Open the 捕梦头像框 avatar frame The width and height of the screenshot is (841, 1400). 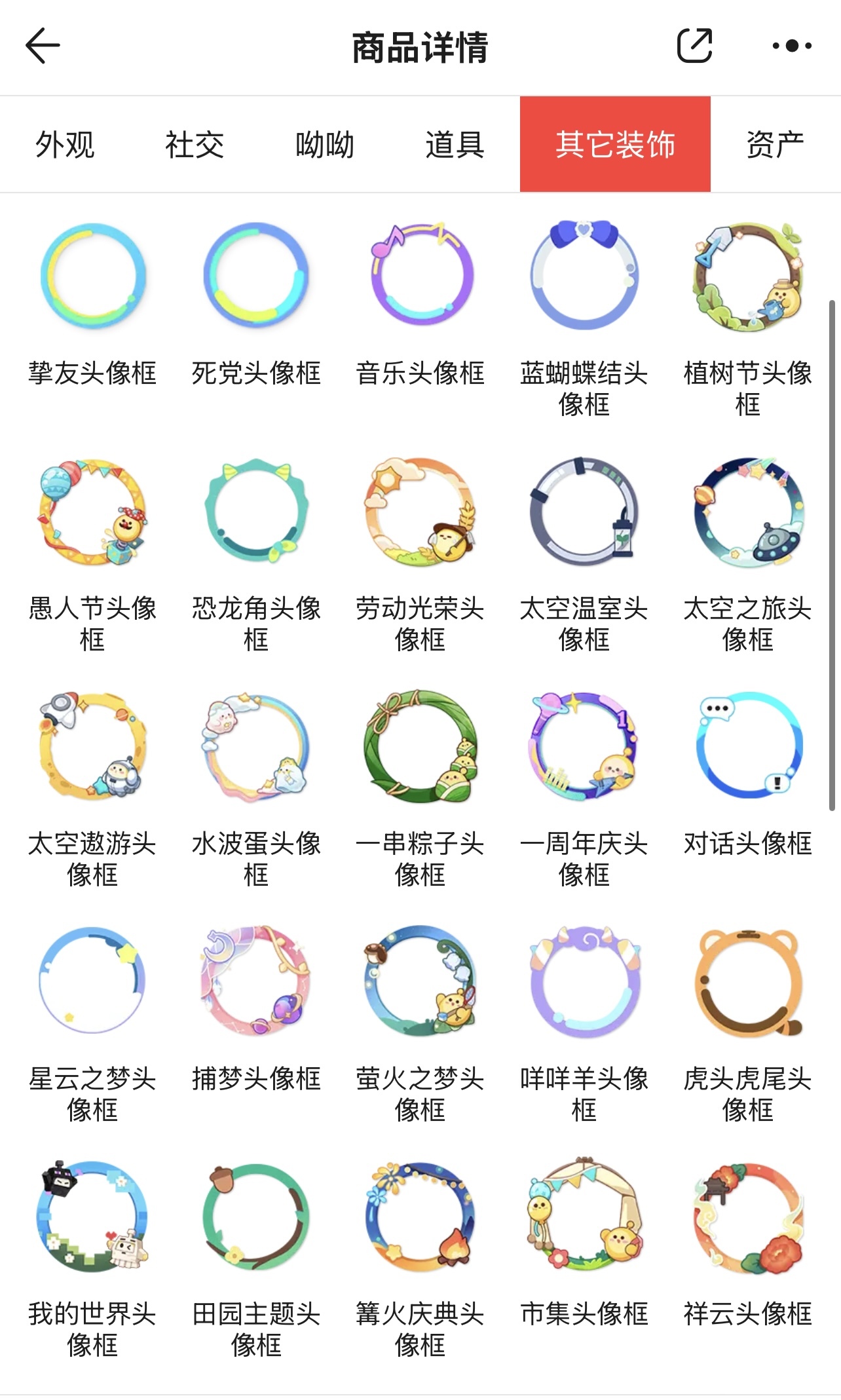256,1012
